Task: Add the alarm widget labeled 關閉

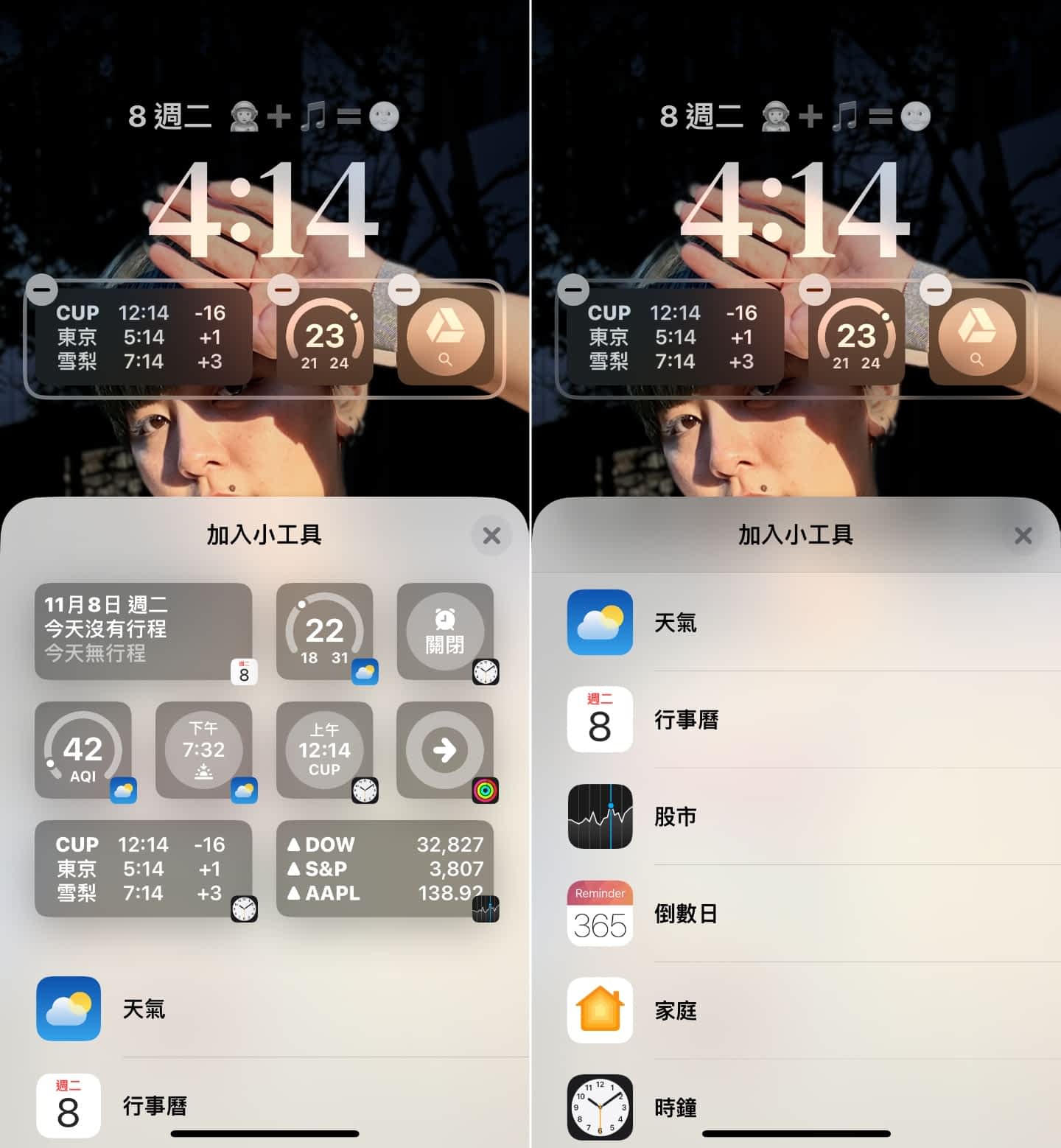Action: tap(445, 631)
